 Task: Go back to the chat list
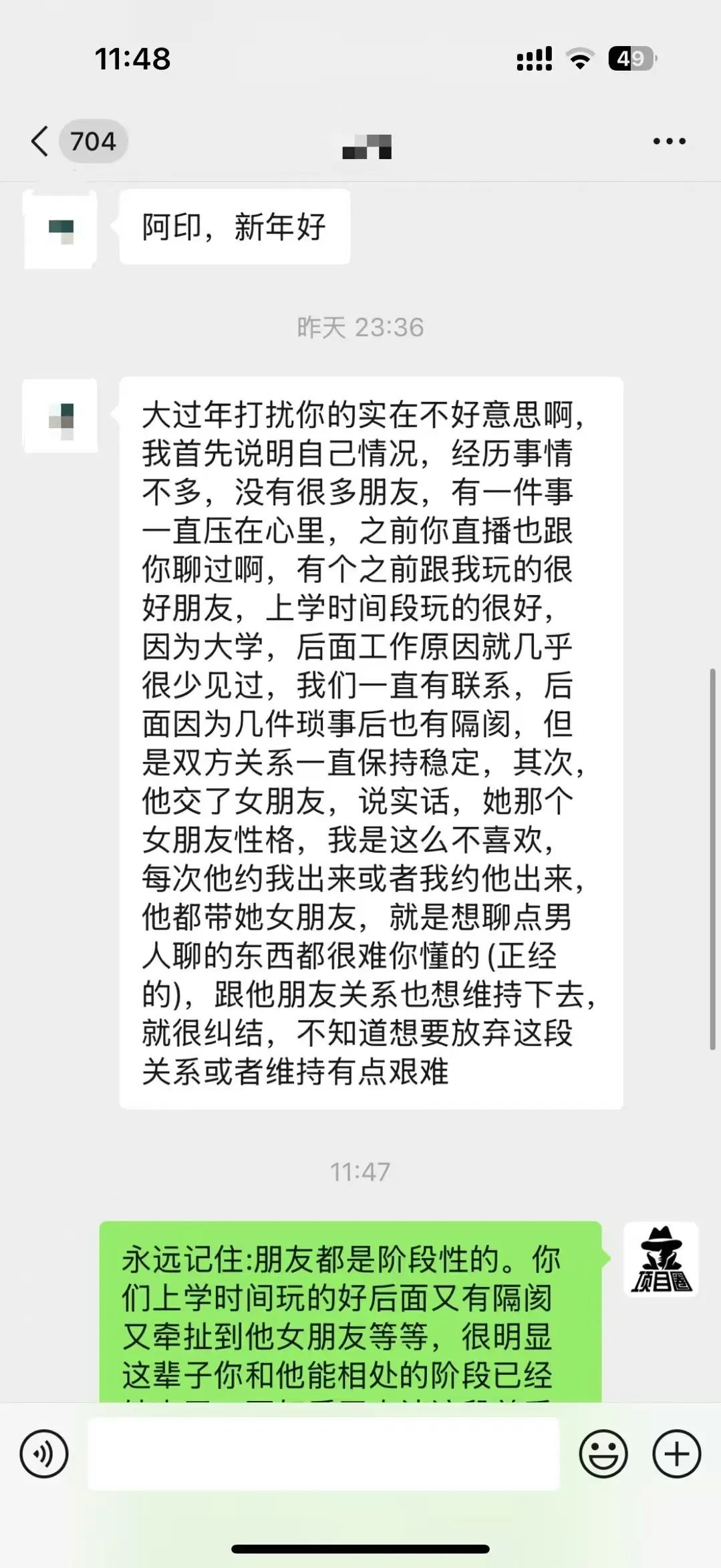(40, 142)
